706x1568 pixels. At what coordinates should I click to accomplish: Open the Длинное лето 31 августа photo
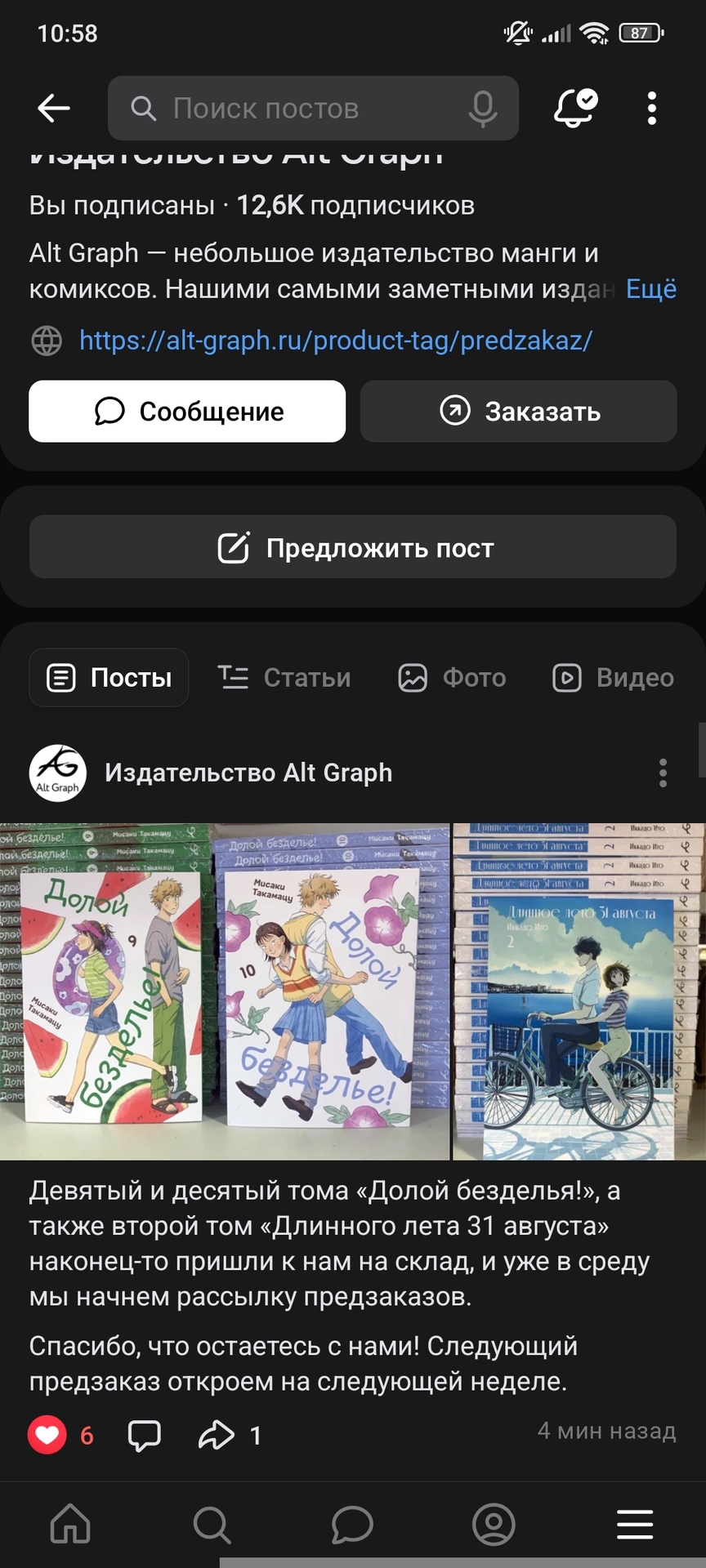tap(579, 991)
